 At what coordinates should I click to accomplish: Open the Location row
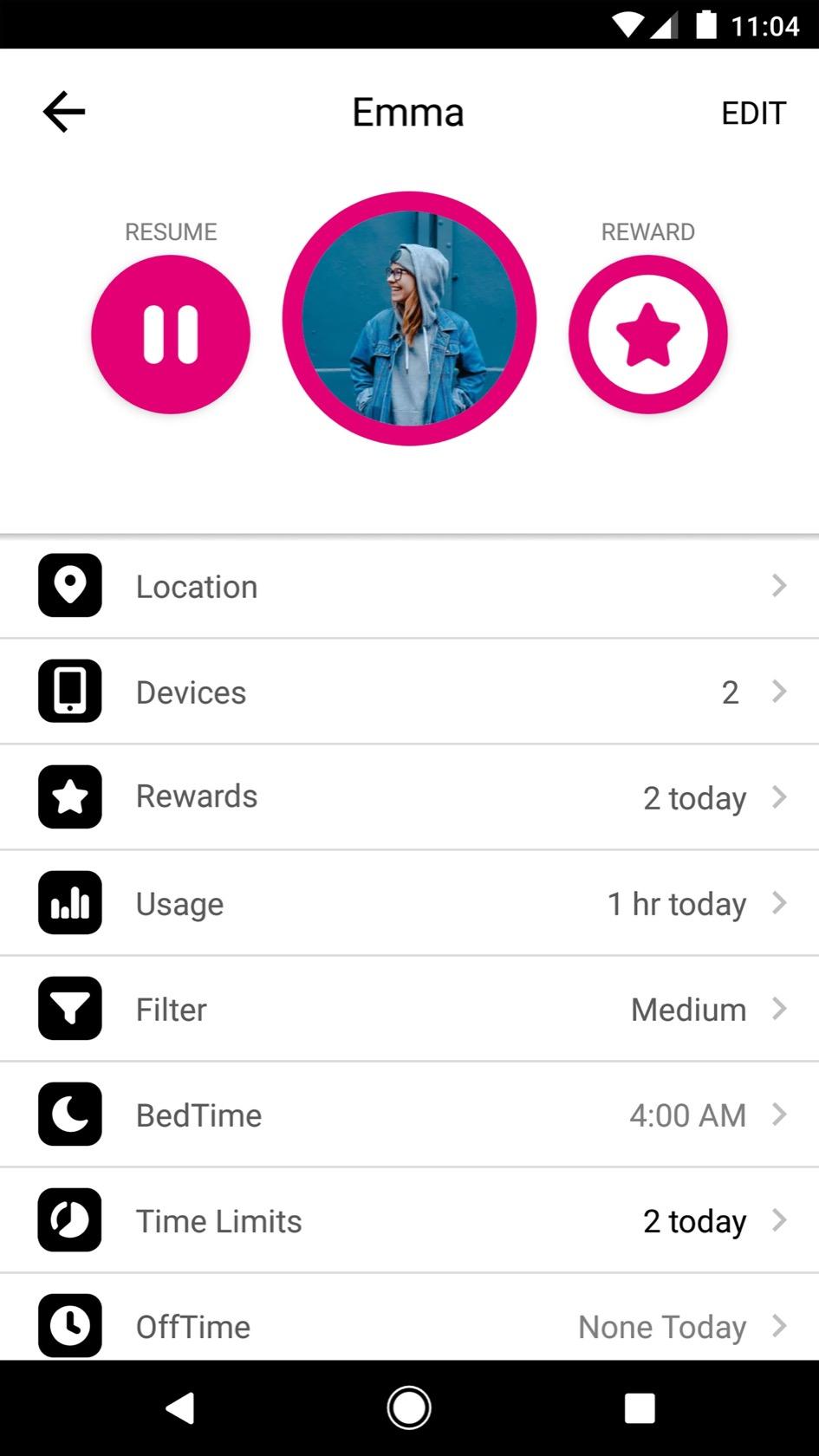point(409,587)
